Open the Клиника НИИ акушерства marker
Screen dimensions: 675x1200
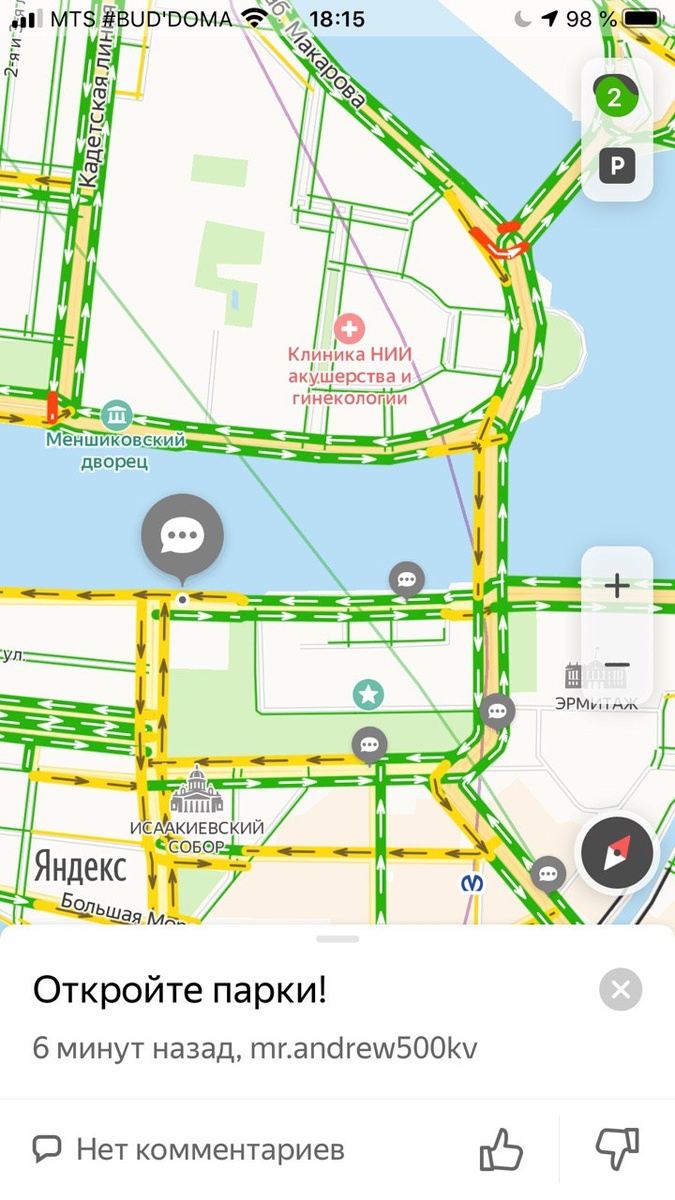(x=349, y=327)
